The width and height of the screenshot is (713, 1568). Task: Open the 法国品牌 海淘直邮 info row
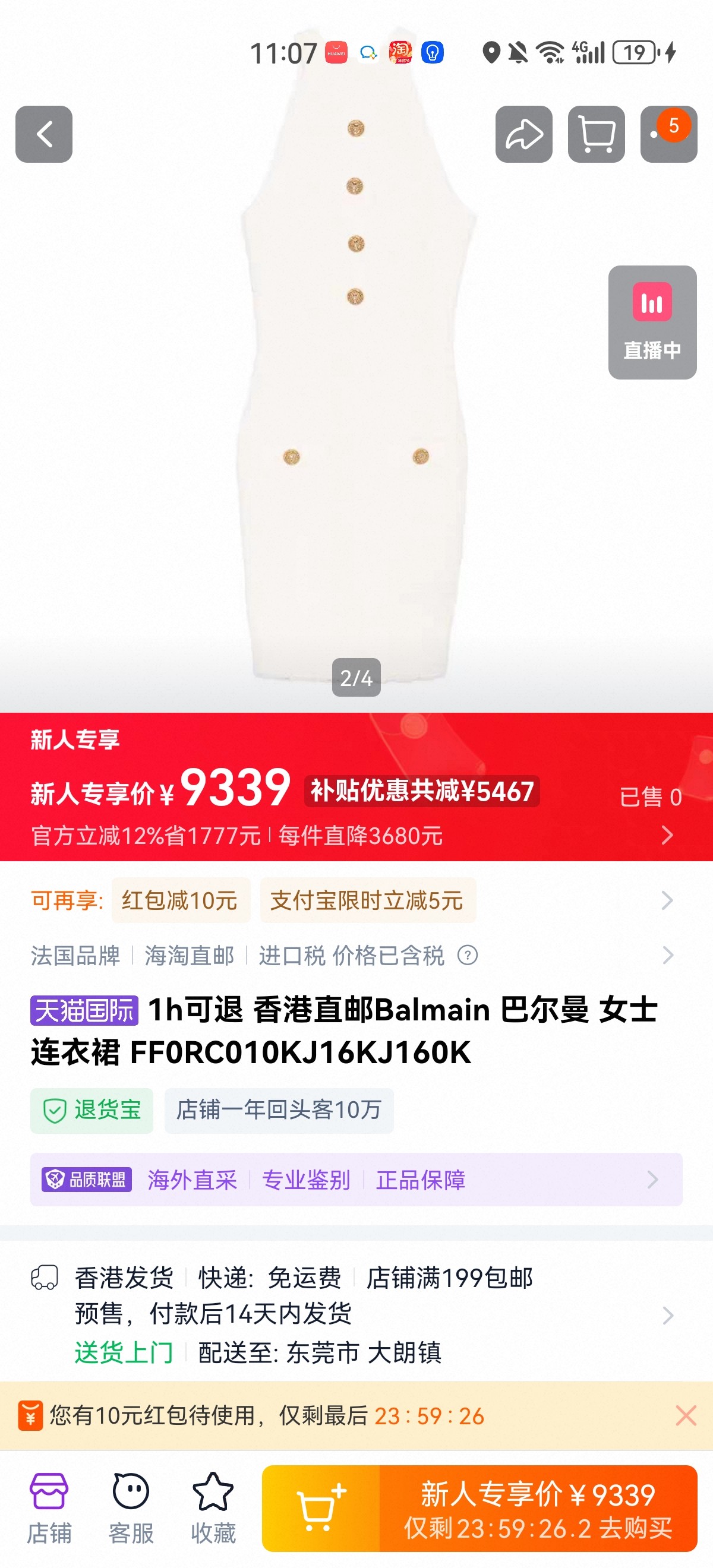pos(356,955)
